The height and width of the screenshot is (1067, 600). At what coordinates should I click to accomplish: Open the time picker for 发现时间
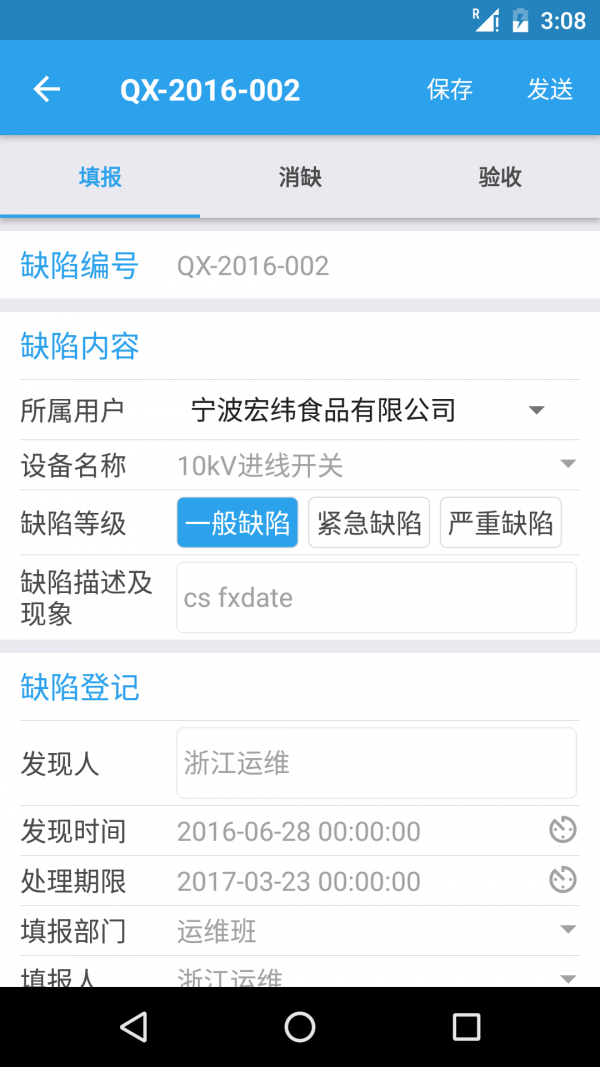pyautogui.click(x=563, y=830)
